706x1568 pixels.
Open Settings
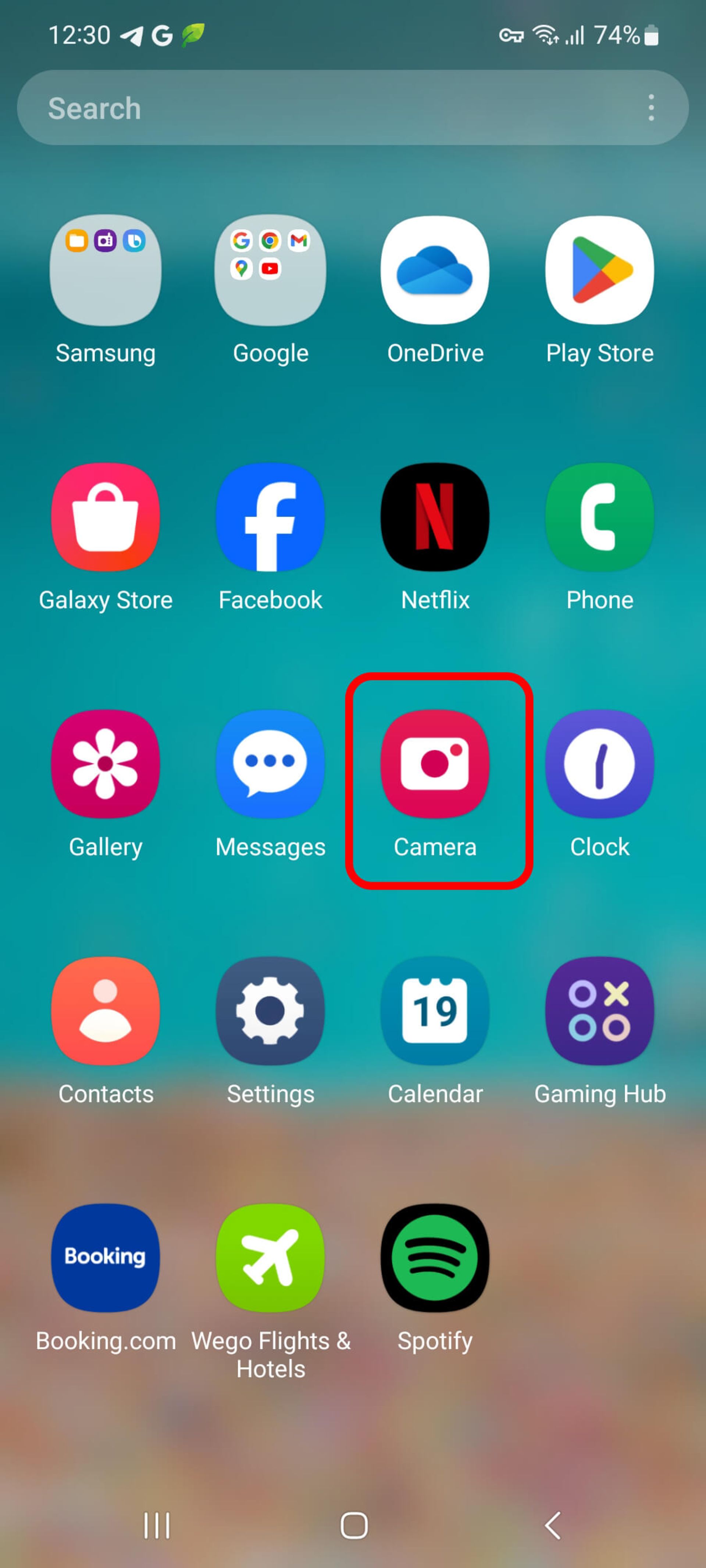pyautogui.click(x=271, y=1011)
